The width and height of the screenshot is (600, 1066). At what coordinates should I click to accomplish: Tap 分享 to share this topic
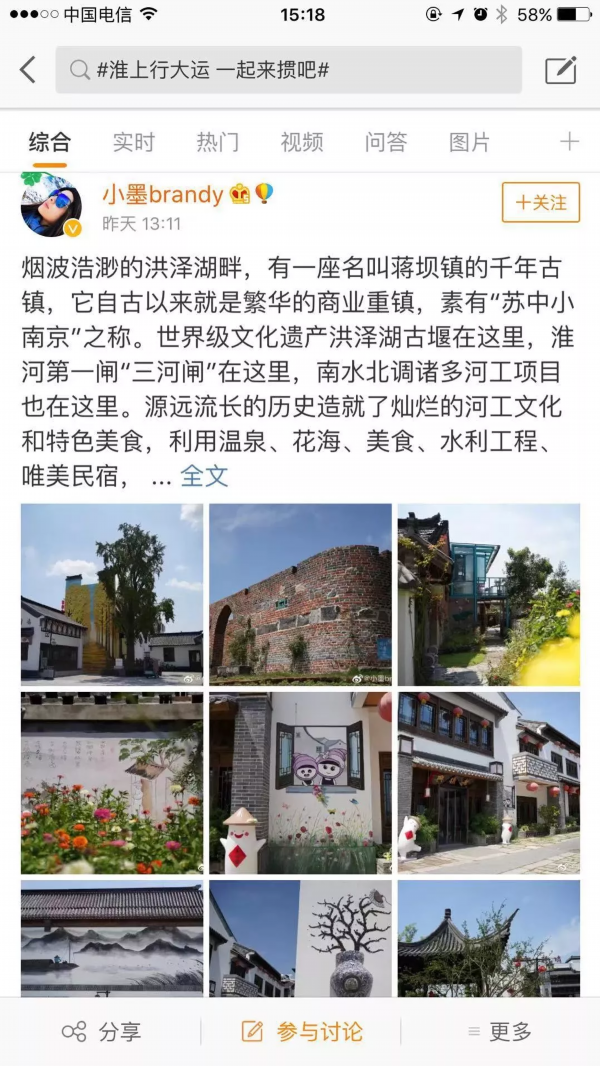100,1031
